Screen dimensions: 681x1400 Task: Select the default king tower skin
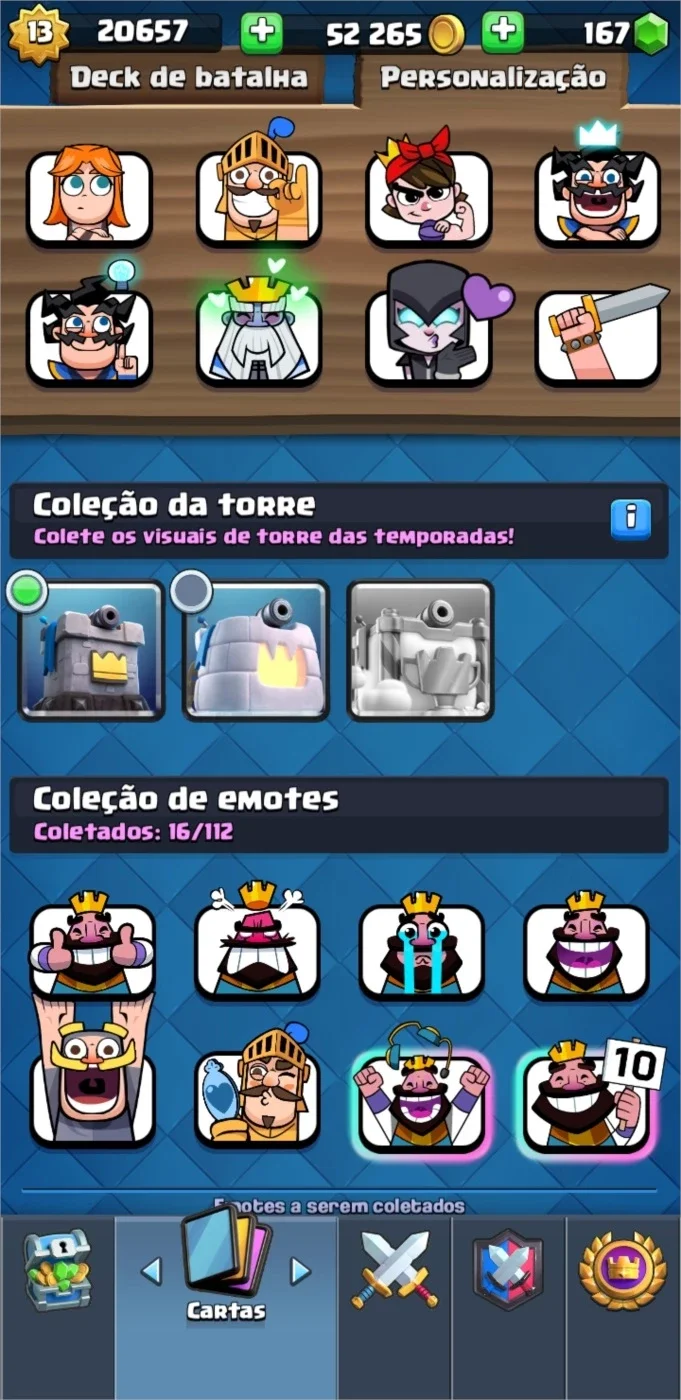click(x=91, y=650)
